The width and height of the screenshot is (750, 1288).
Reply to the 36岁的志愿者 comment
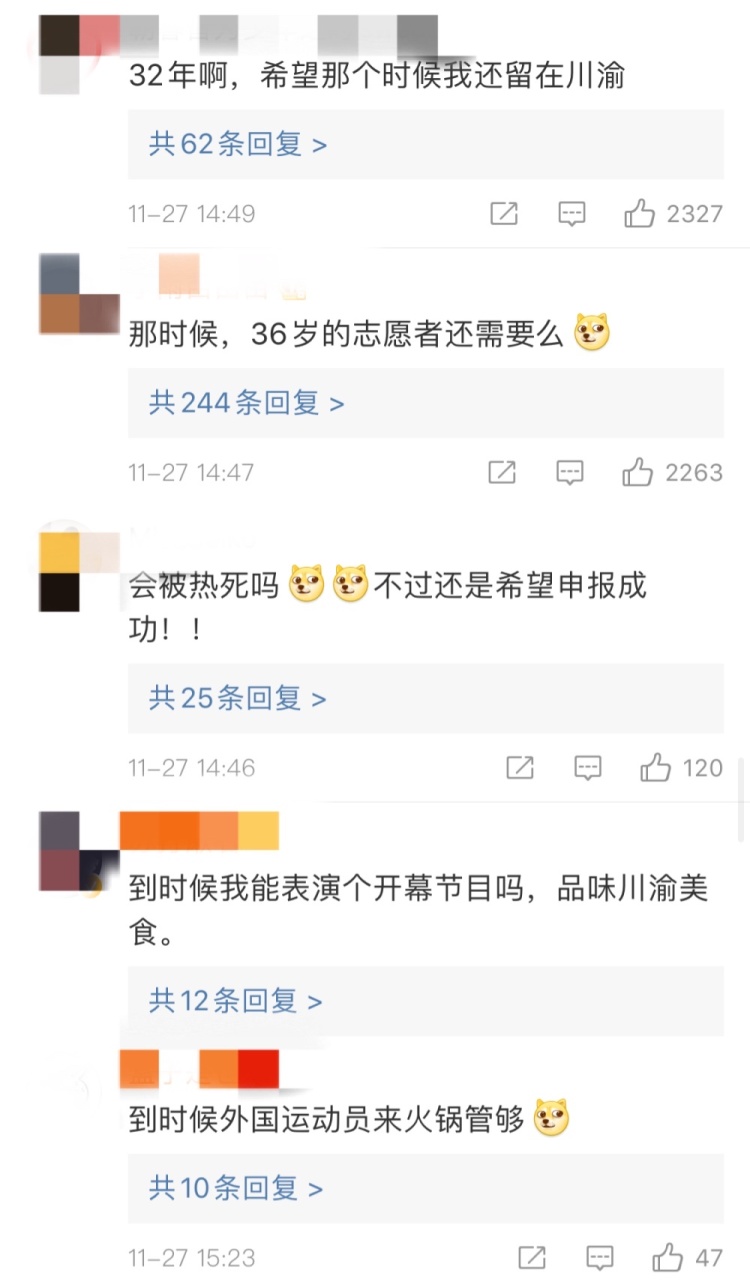pyautogui.click(x=570, y=472)
